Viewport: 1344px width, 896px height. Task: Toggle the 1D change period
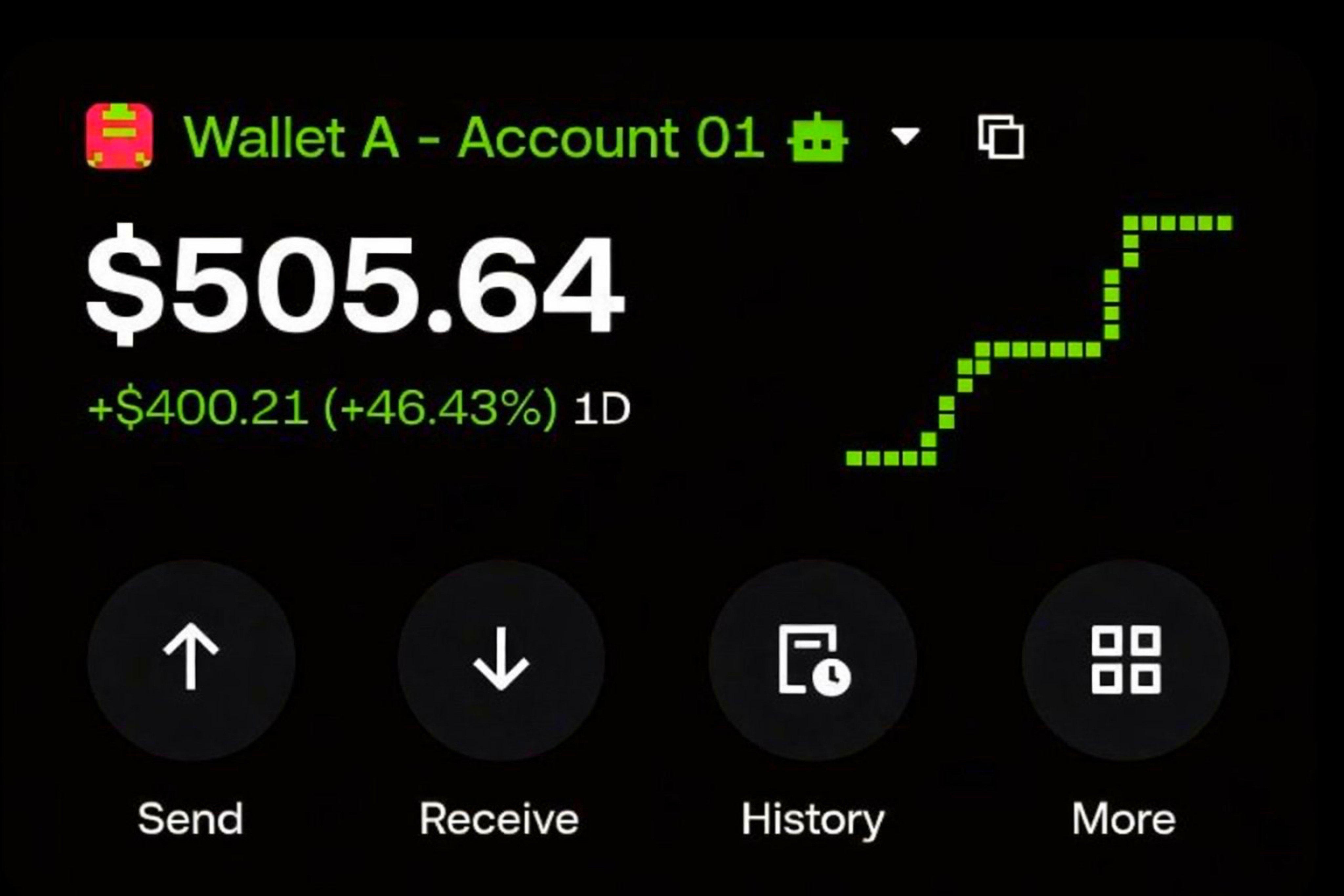602,409
